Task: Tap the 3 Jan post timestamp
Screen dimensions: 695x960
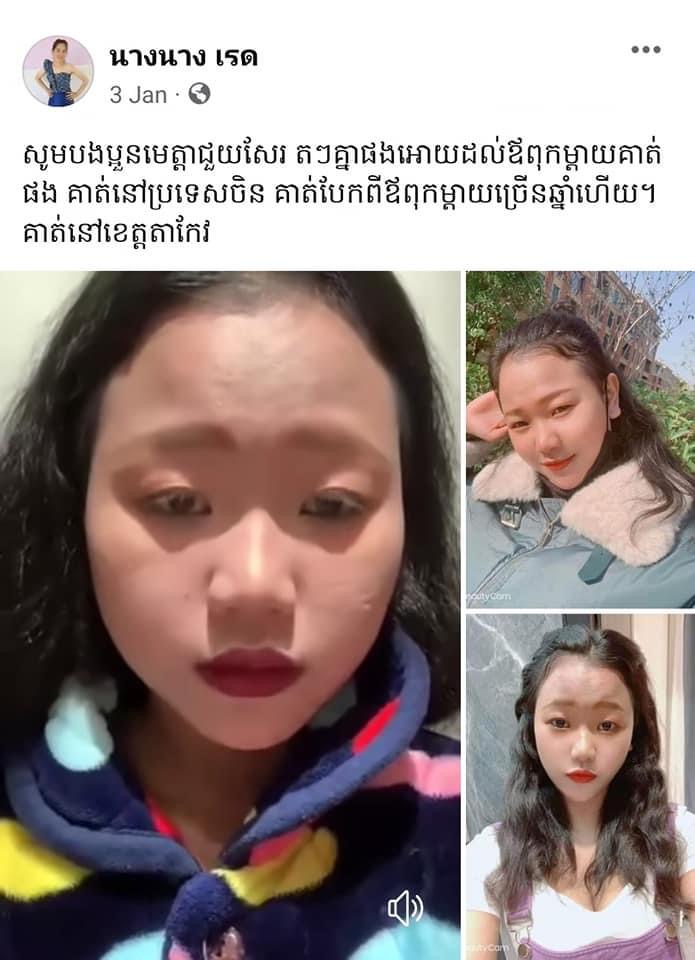Action: (x=139, y=94)
